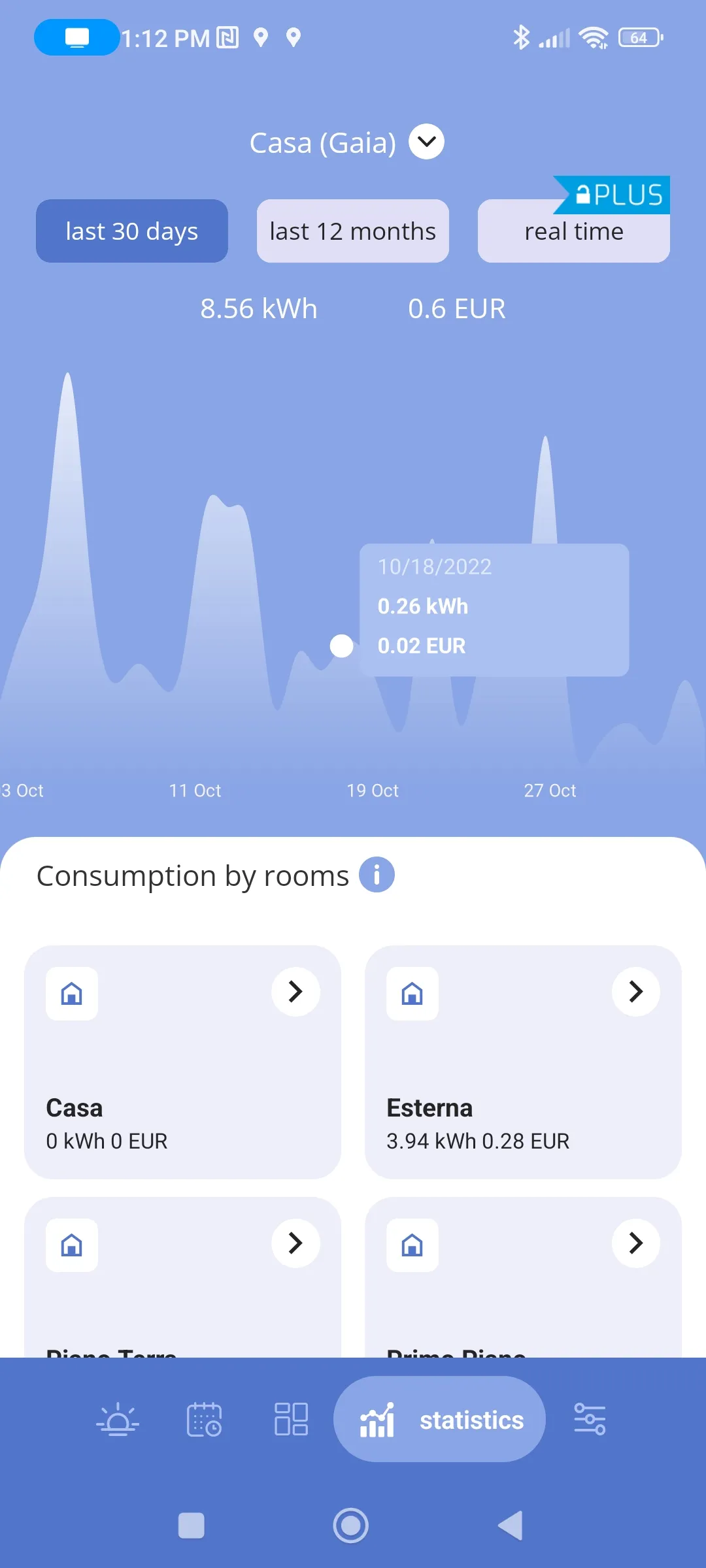Enable the real time view

coord(573,231)
